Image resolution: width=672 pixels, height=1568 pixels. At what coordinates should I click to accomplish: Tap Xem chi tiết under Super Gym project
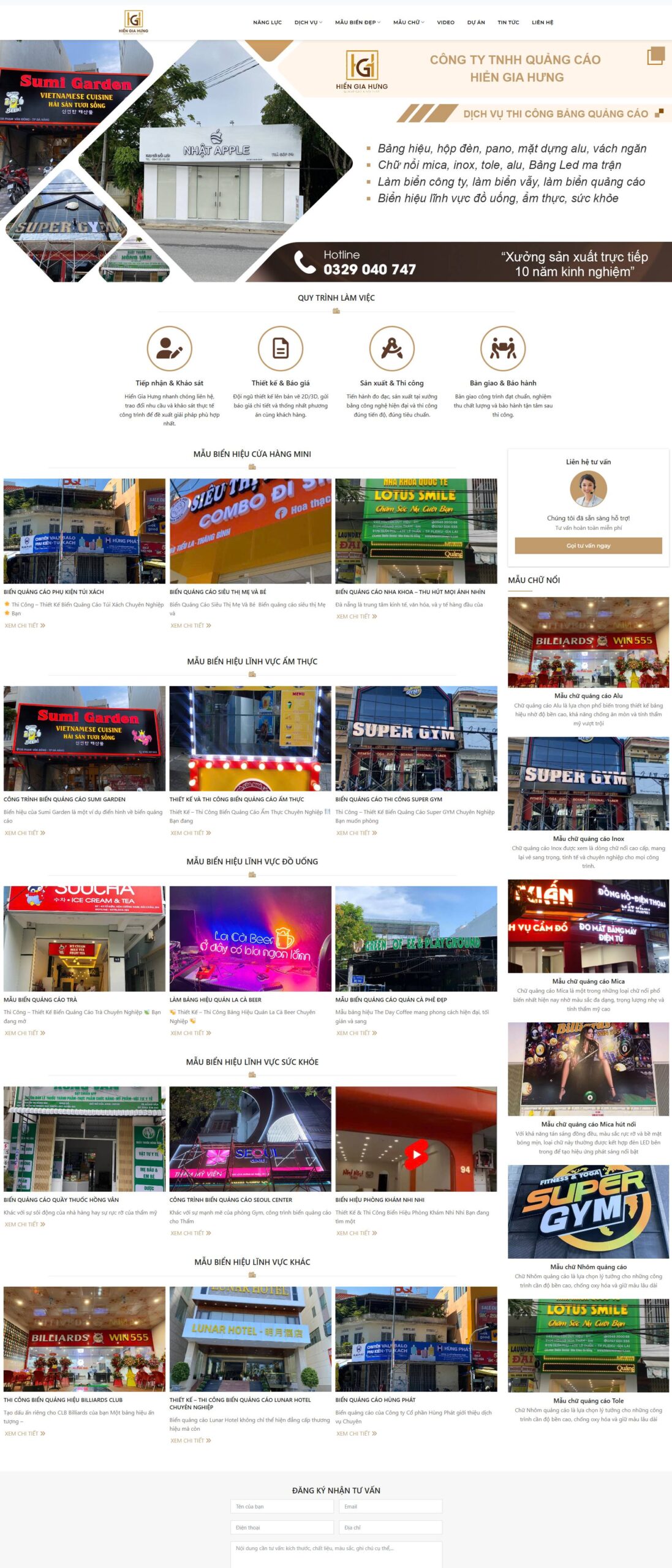(x=356, y=834)
